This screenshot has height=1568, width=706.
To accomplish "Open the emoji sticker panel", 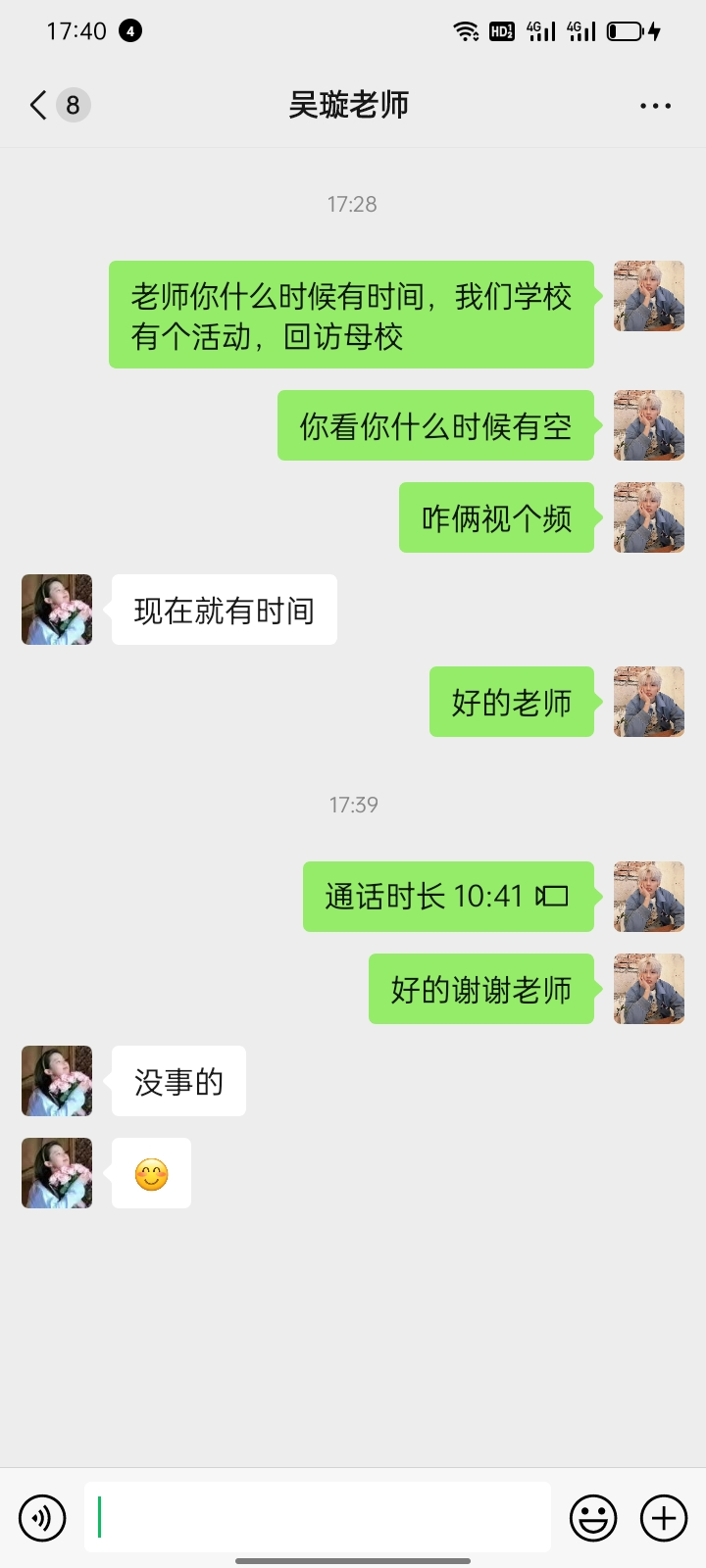I will coord(593,1518).
